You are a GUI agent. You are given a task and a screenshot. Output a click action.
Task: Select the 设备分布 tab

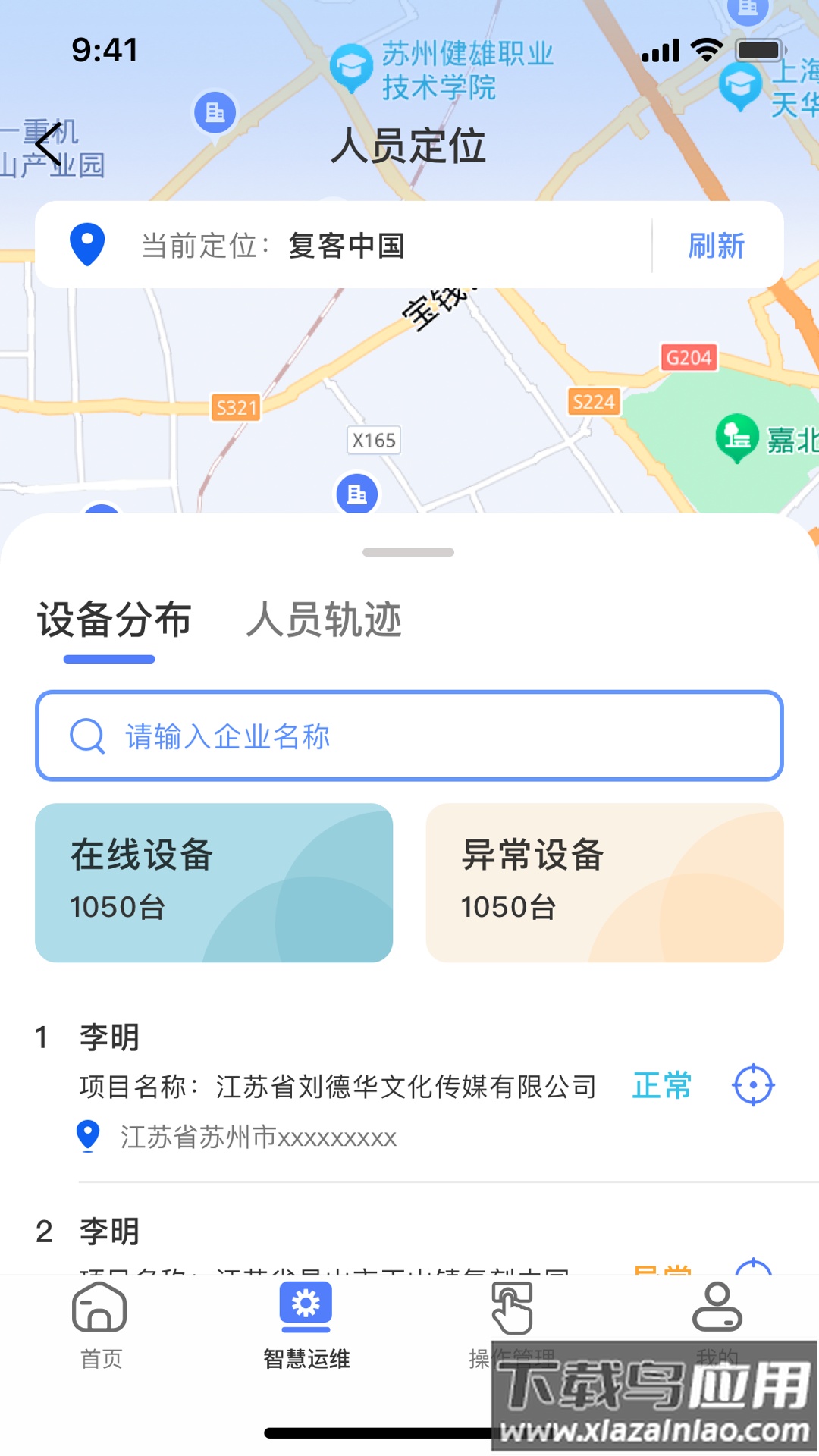(x=114, y=620)
